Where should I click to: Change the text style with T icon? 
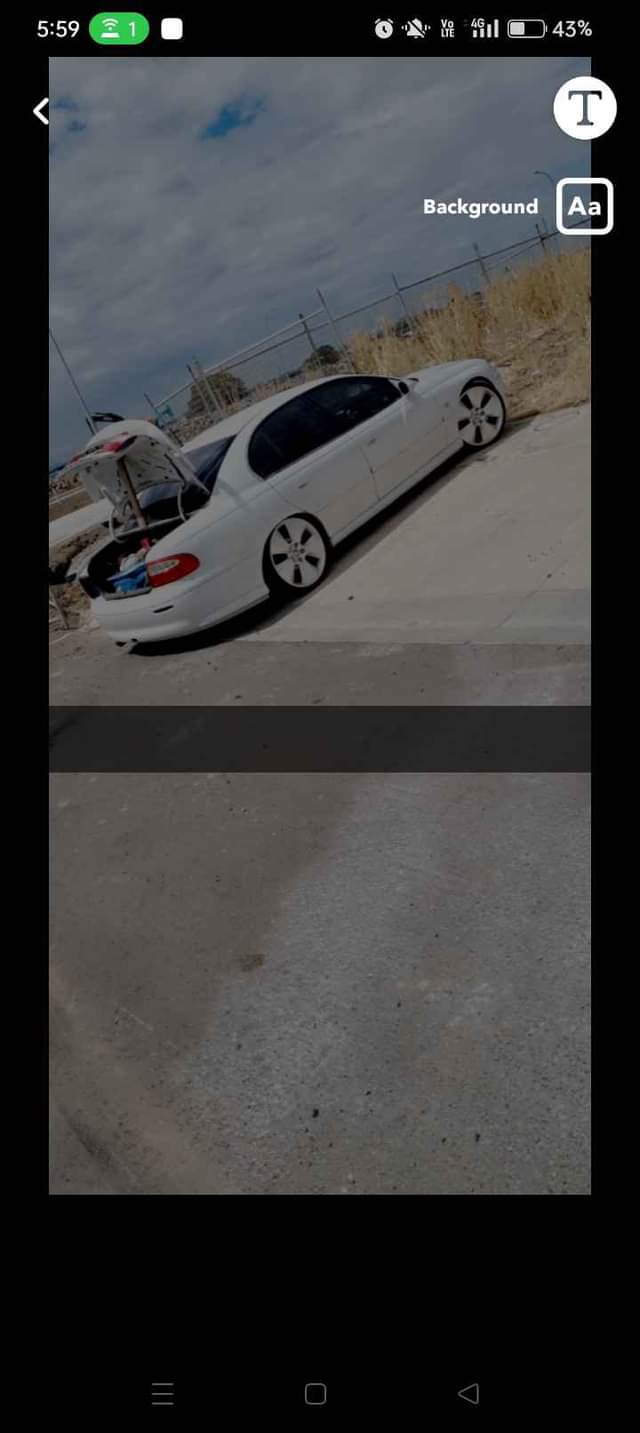pos(585,107)
